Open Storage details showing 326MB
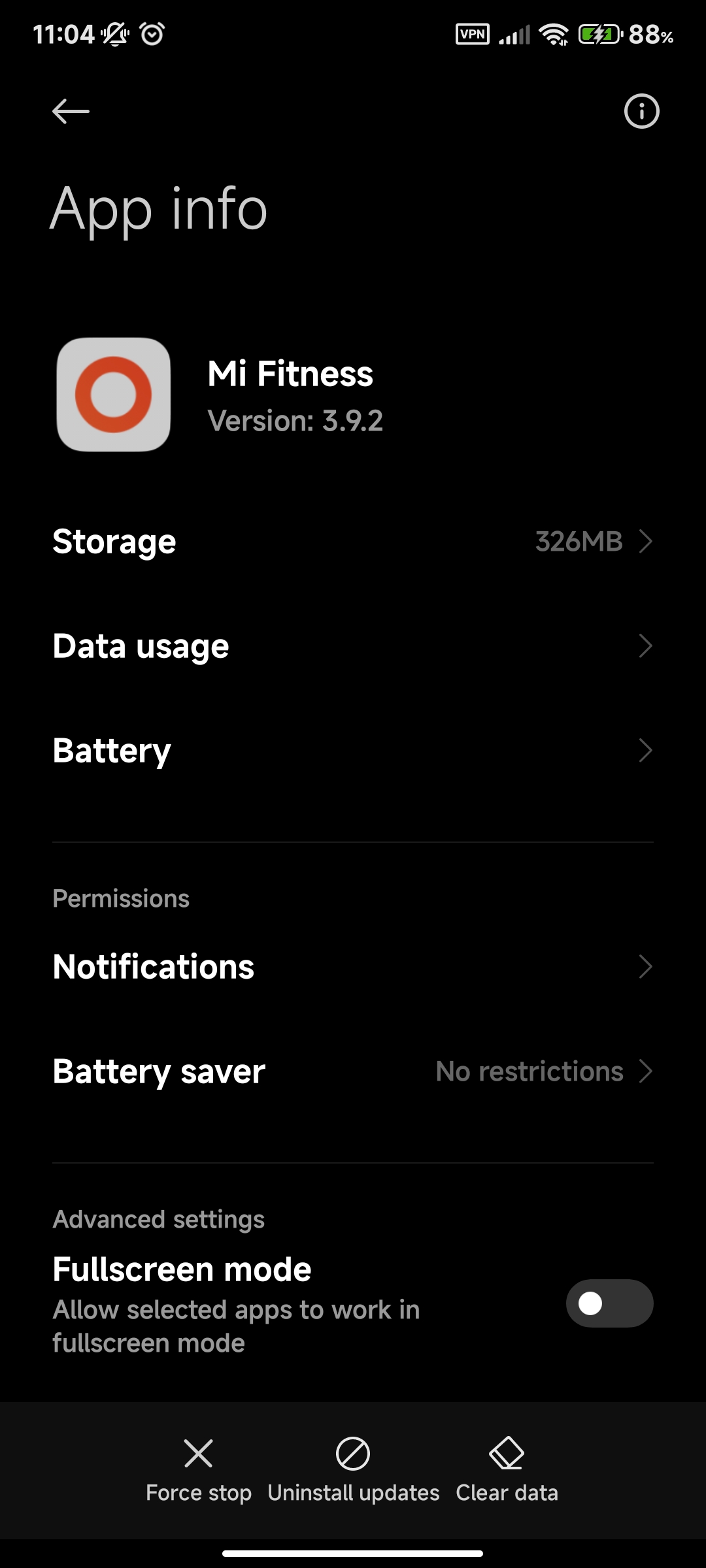 pos(353,542)
